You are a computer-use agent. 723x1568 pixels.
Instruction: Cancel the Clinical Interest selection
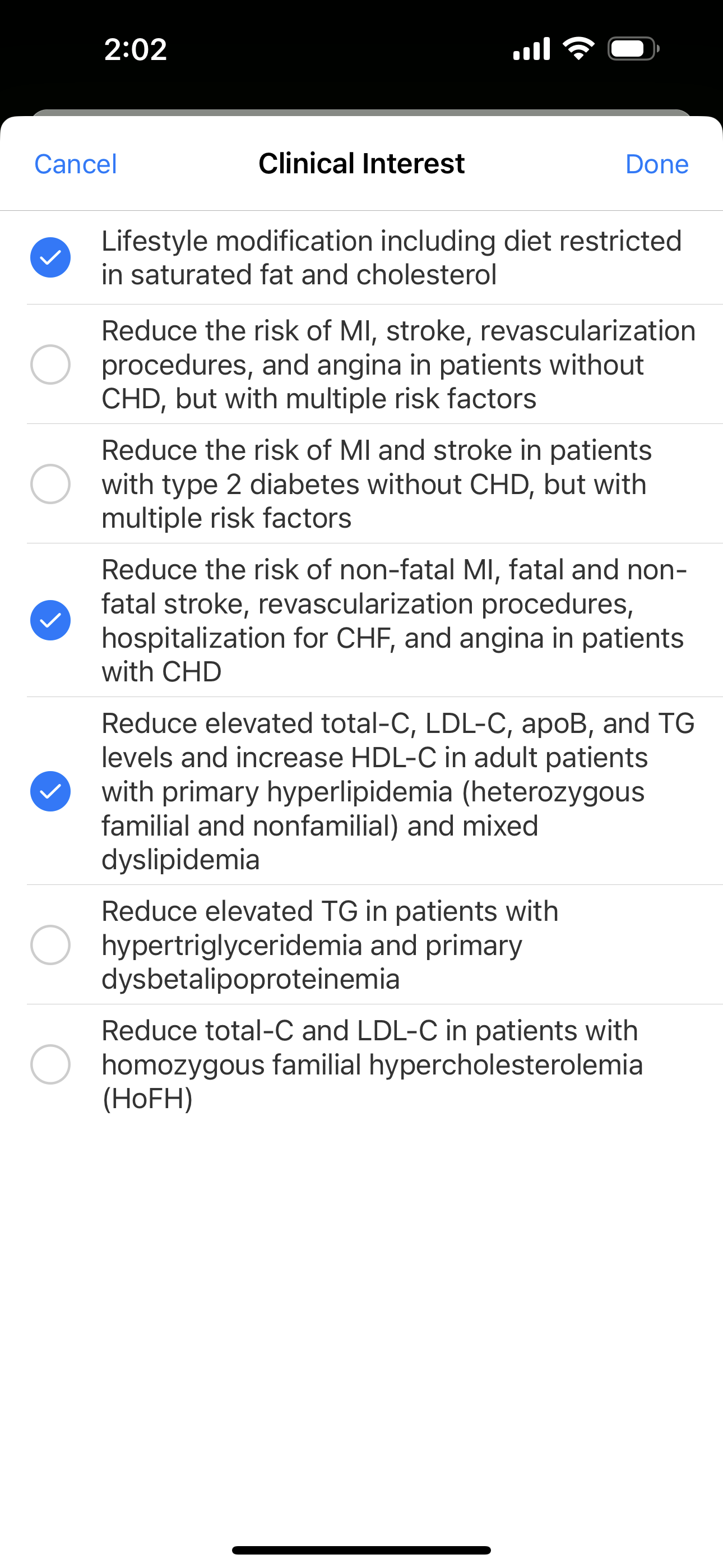click(x=76, y=164)
